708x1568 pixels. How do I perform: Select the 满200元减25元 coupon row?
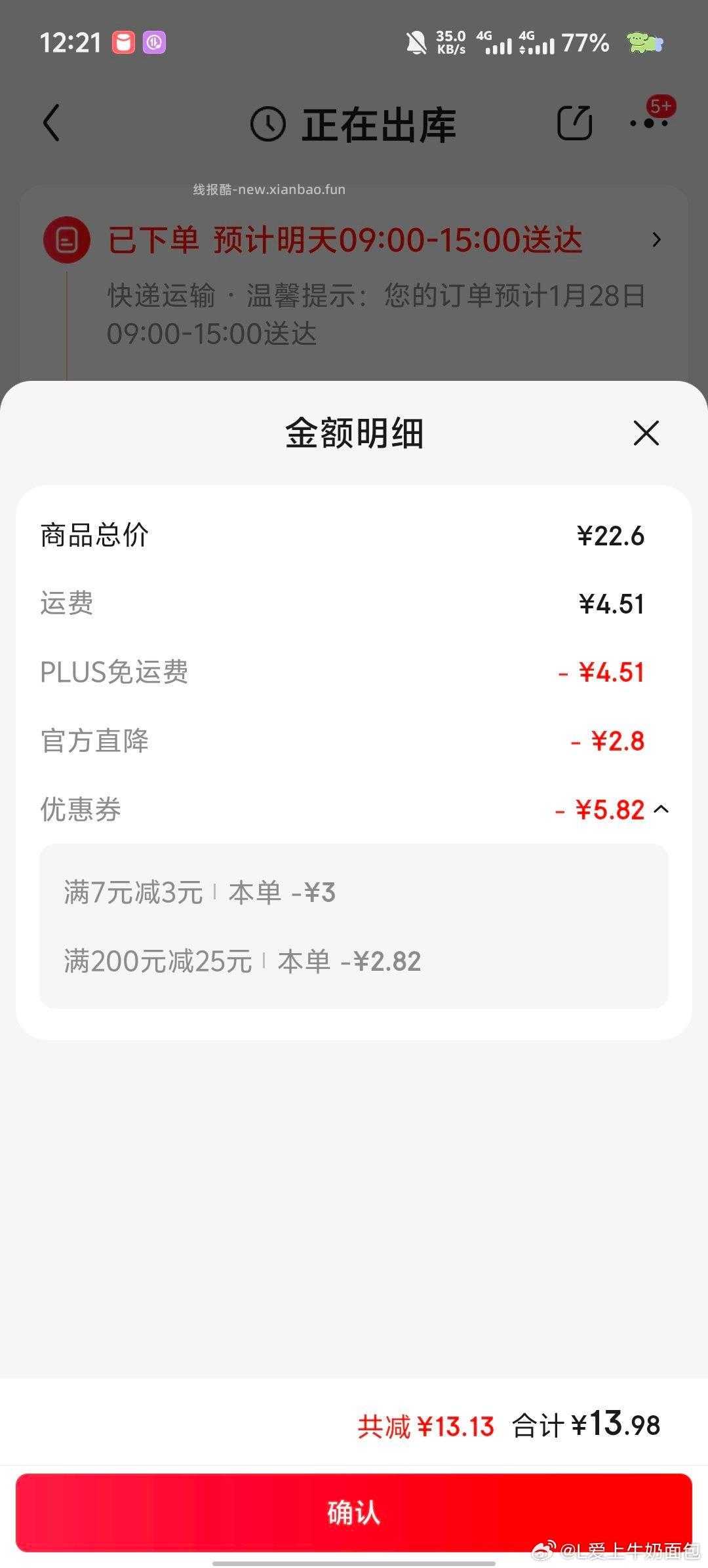[243, 961]
